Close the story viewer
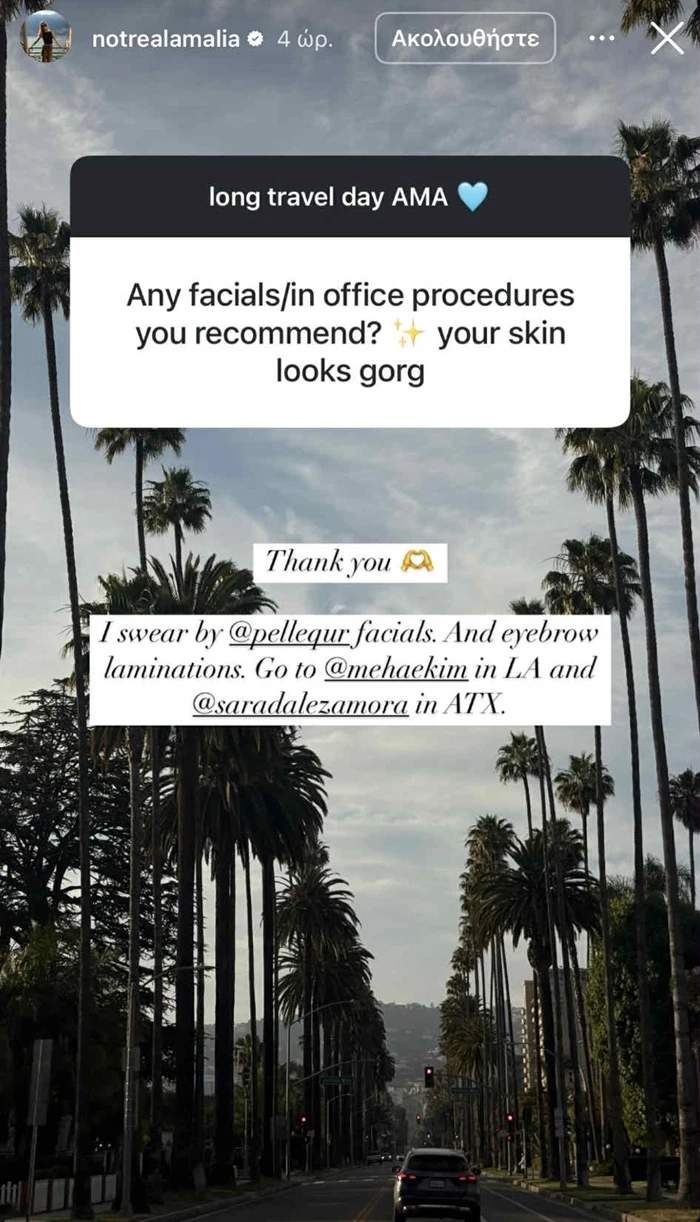This screenshot has width=700, height=1222. pos(667,38)
